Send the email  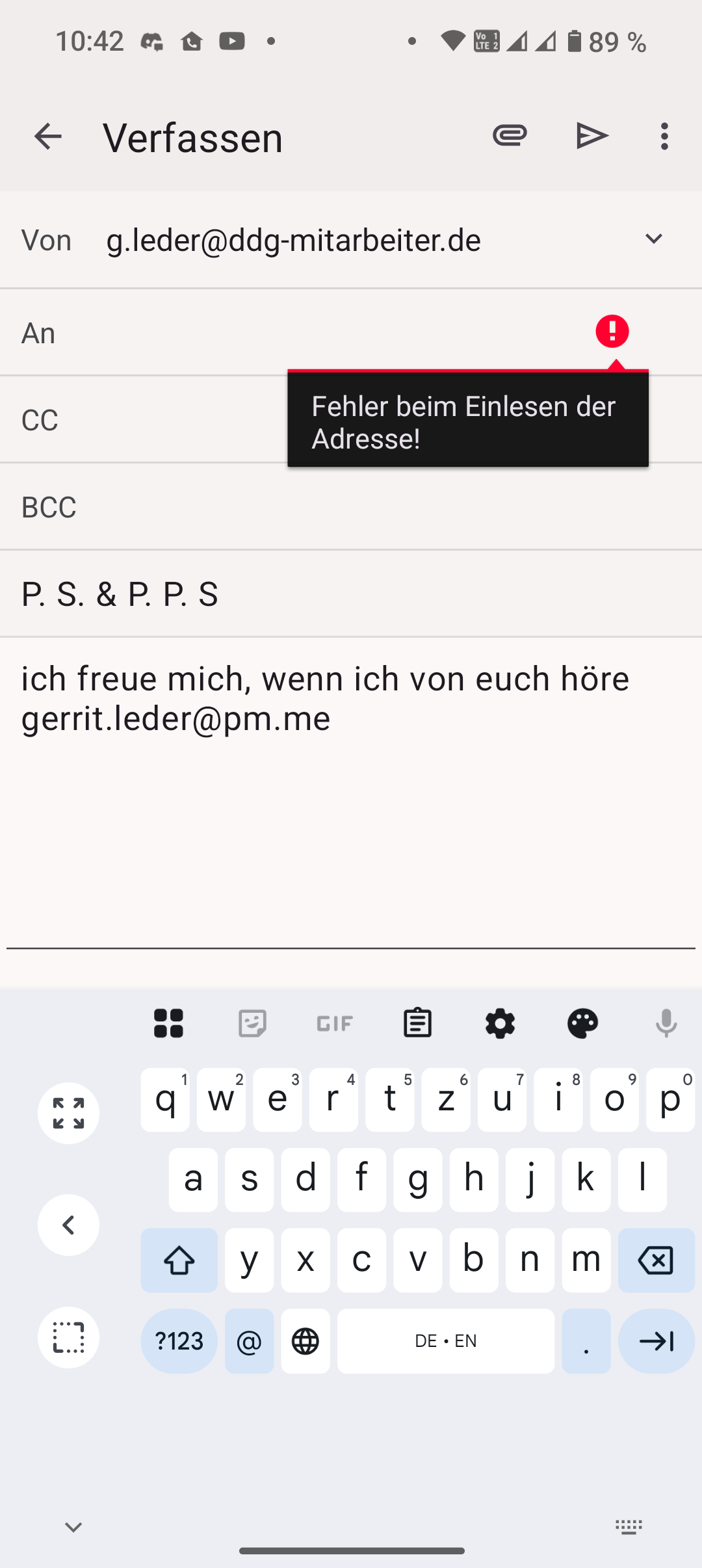click(591, 136)
